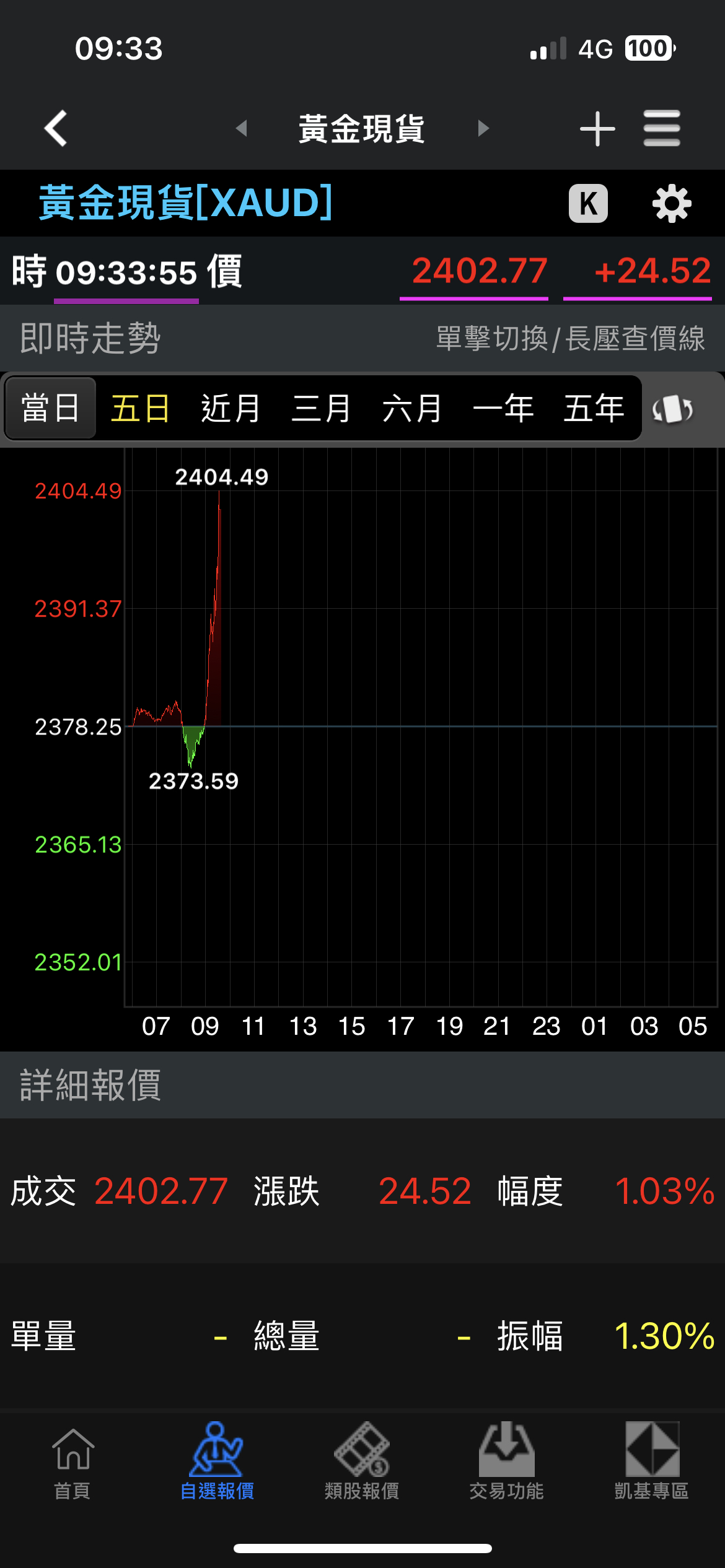Switch to the 五日 chart range

coord(141,409)
